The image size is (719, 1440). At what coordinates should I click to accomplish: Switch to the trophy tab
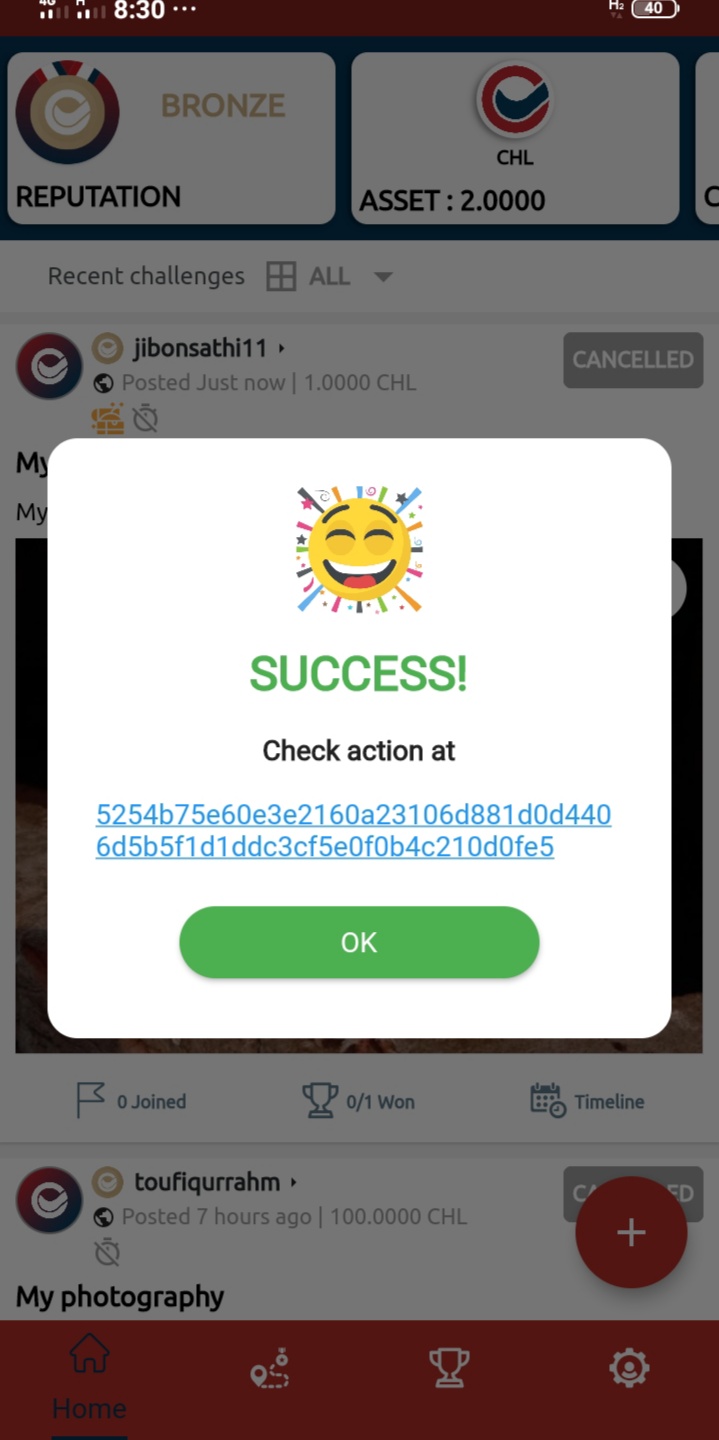[449, 1367]
